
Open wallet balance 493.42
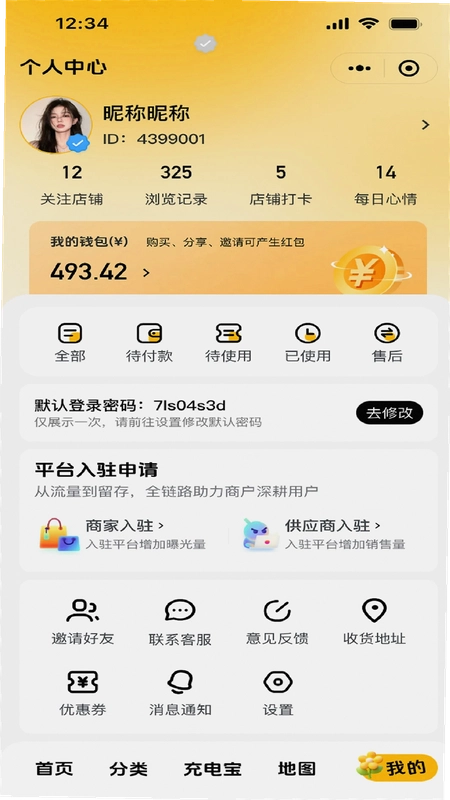click(x=100, y=272)
